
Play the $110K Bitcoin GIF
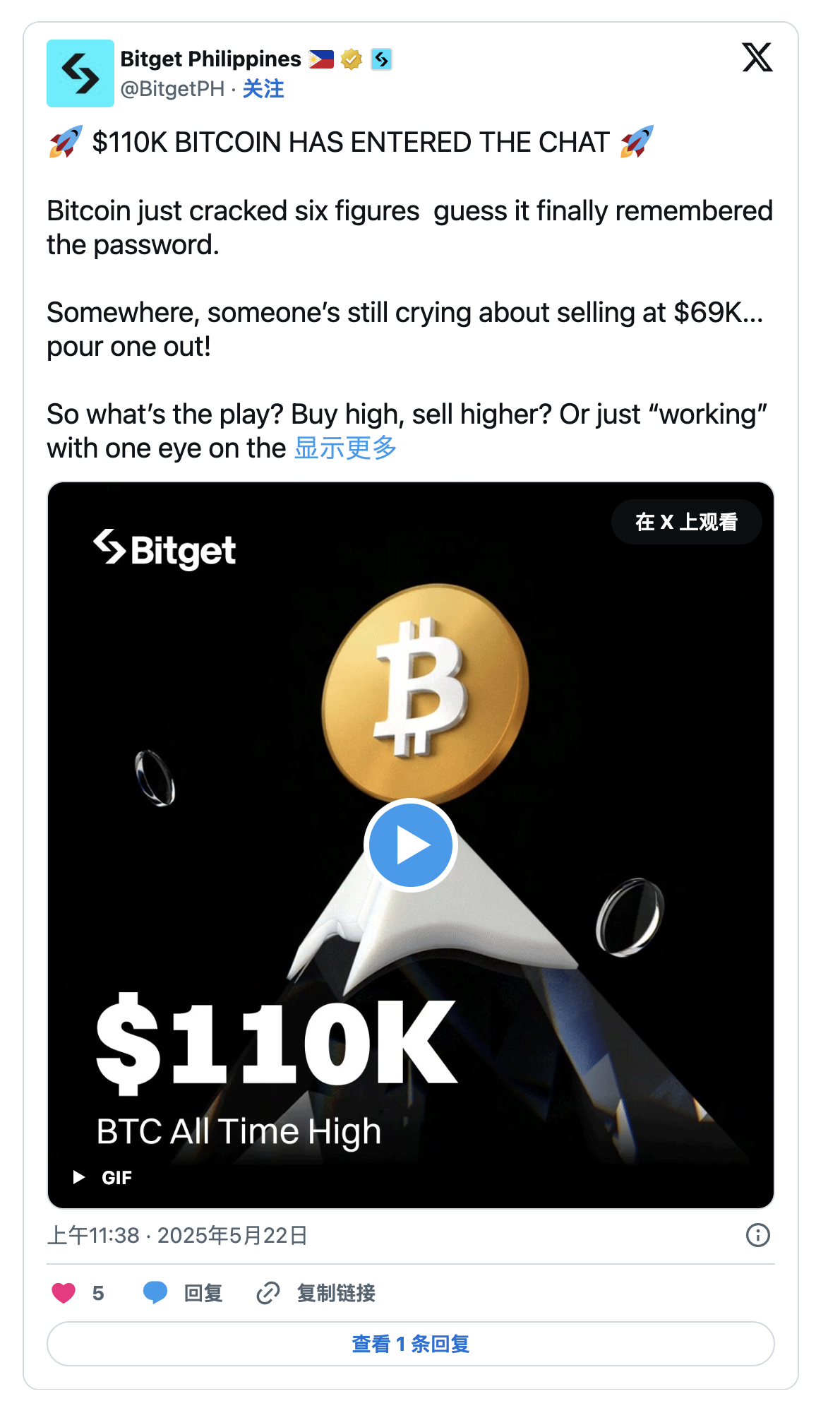pos(411,845)
